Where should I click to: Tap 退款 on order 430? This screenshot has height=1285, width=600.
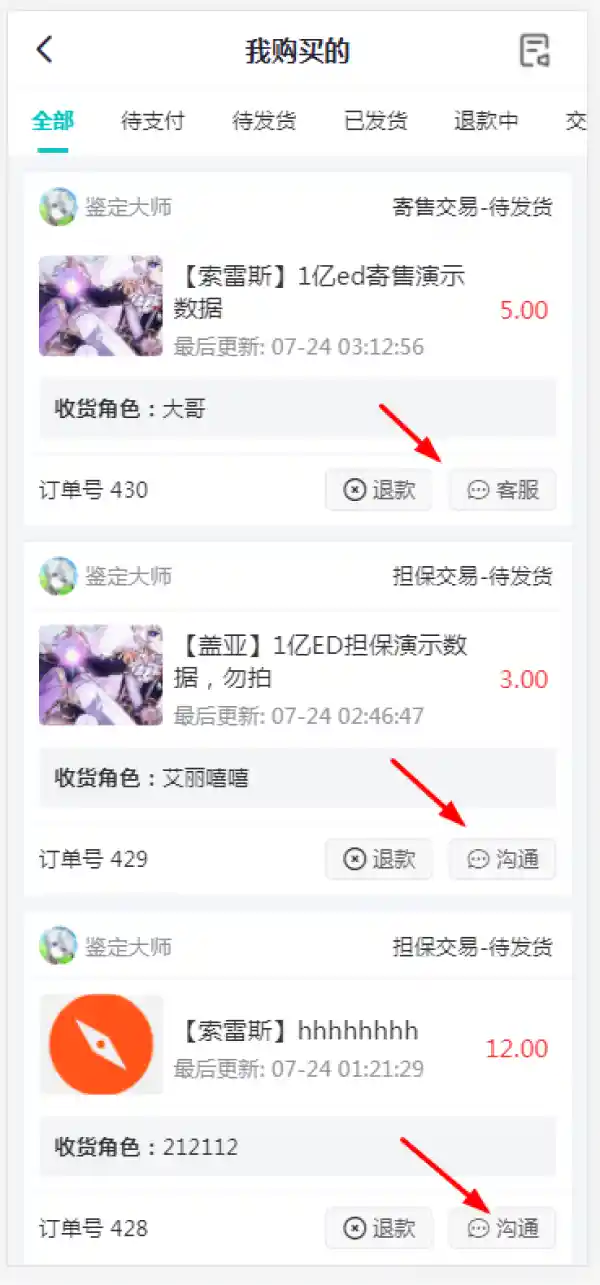pyautogui.click(x=379, y=490)
